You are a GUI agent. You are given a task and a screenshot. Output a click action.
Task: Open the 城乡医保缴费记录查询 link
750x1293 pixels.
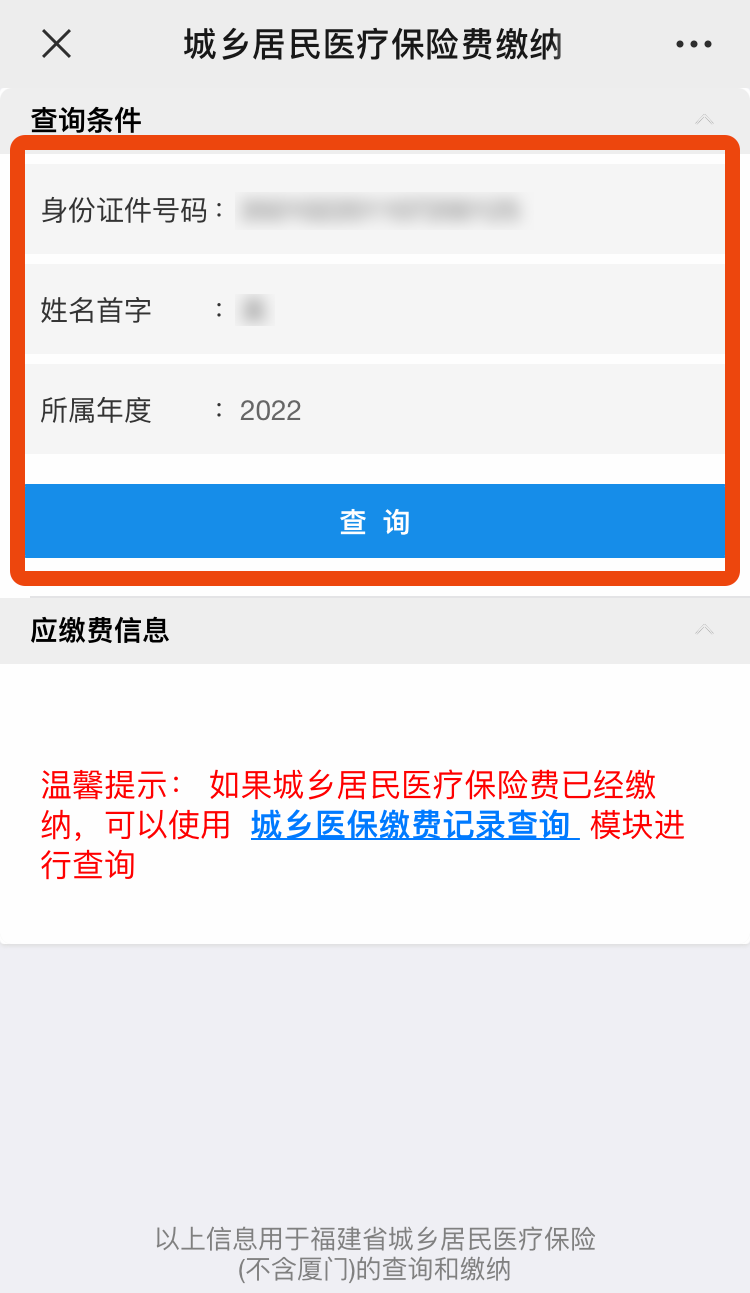[x=415, y=826]
